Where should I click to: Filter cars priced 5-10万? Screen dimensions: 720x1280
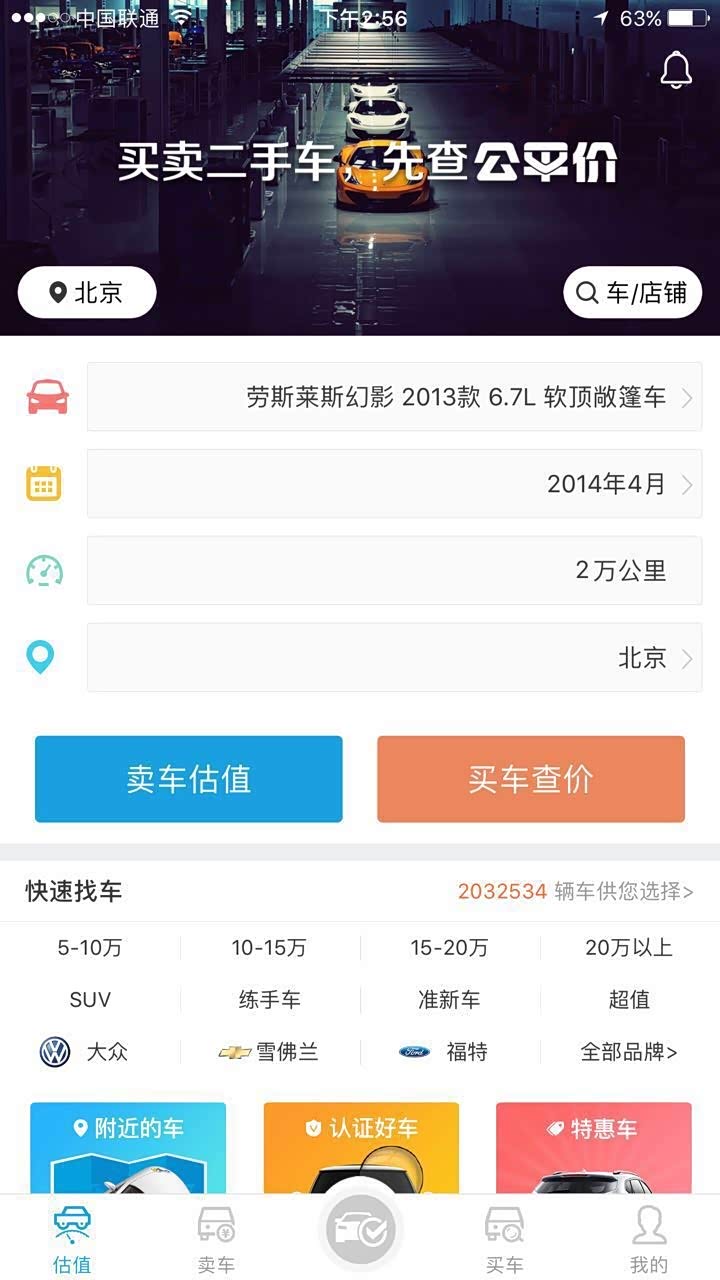pyautogui.click(x=90, y=948)
